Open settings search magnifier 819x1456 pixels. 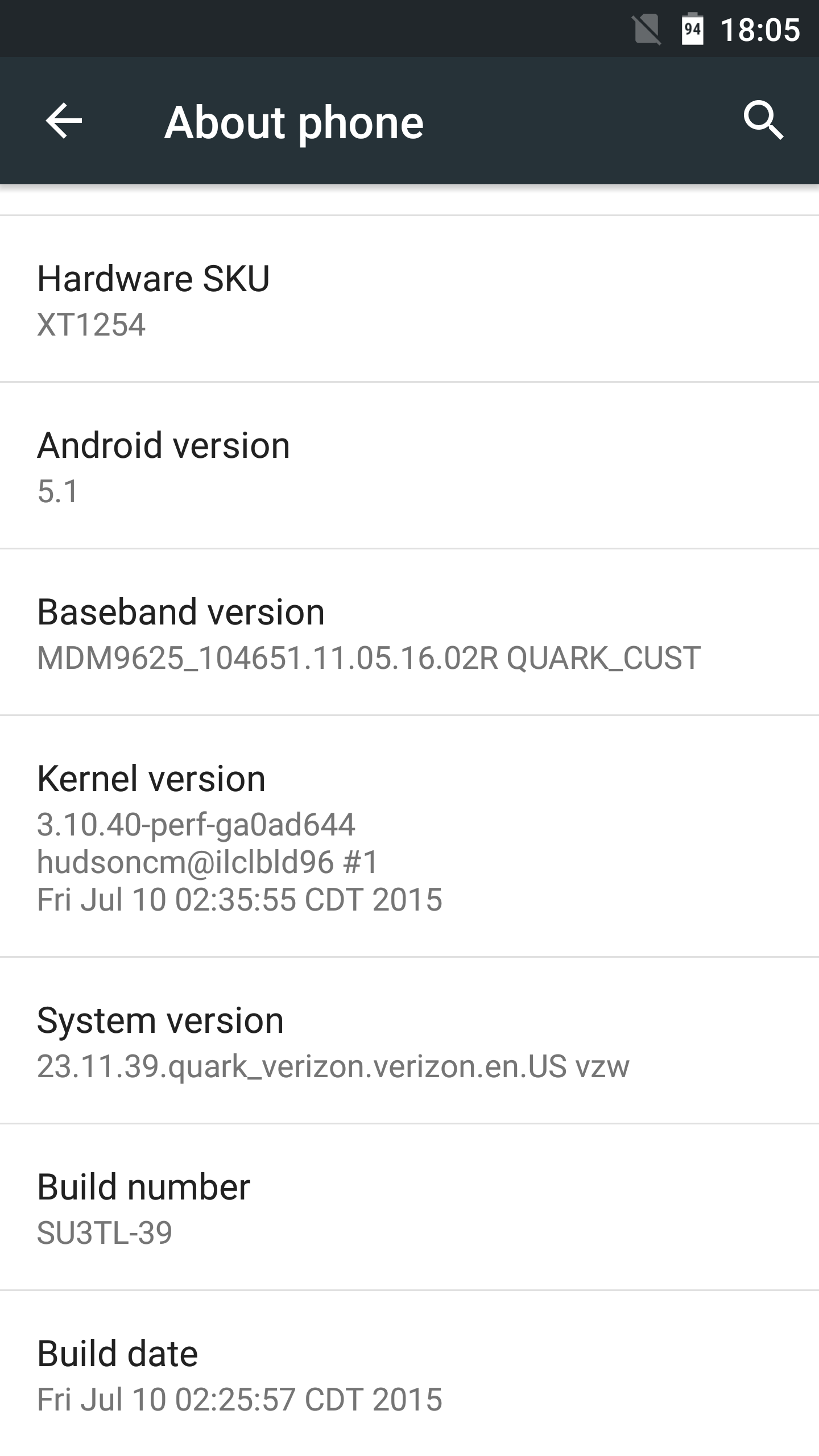coord(763,121)
